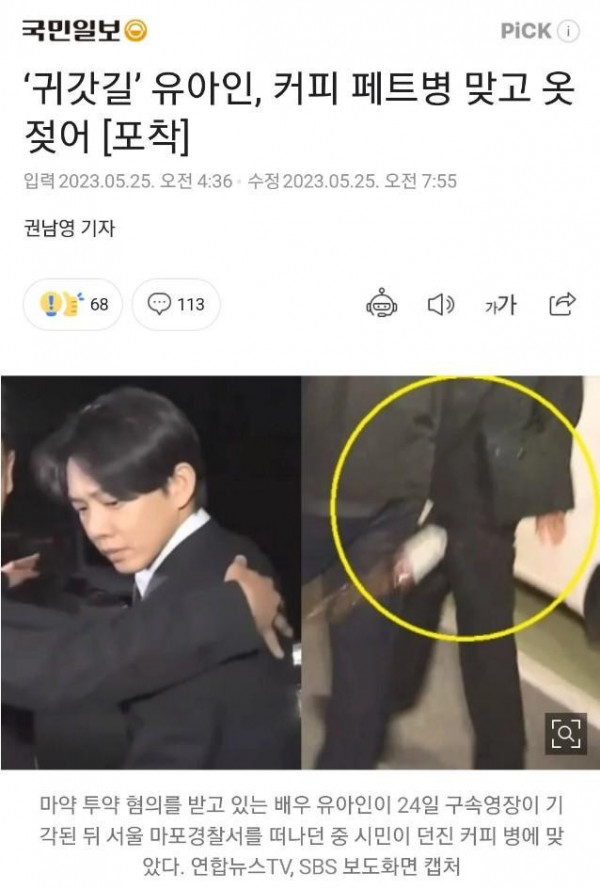
Task: Open the PiCK info icon
Action: point(568,32)
